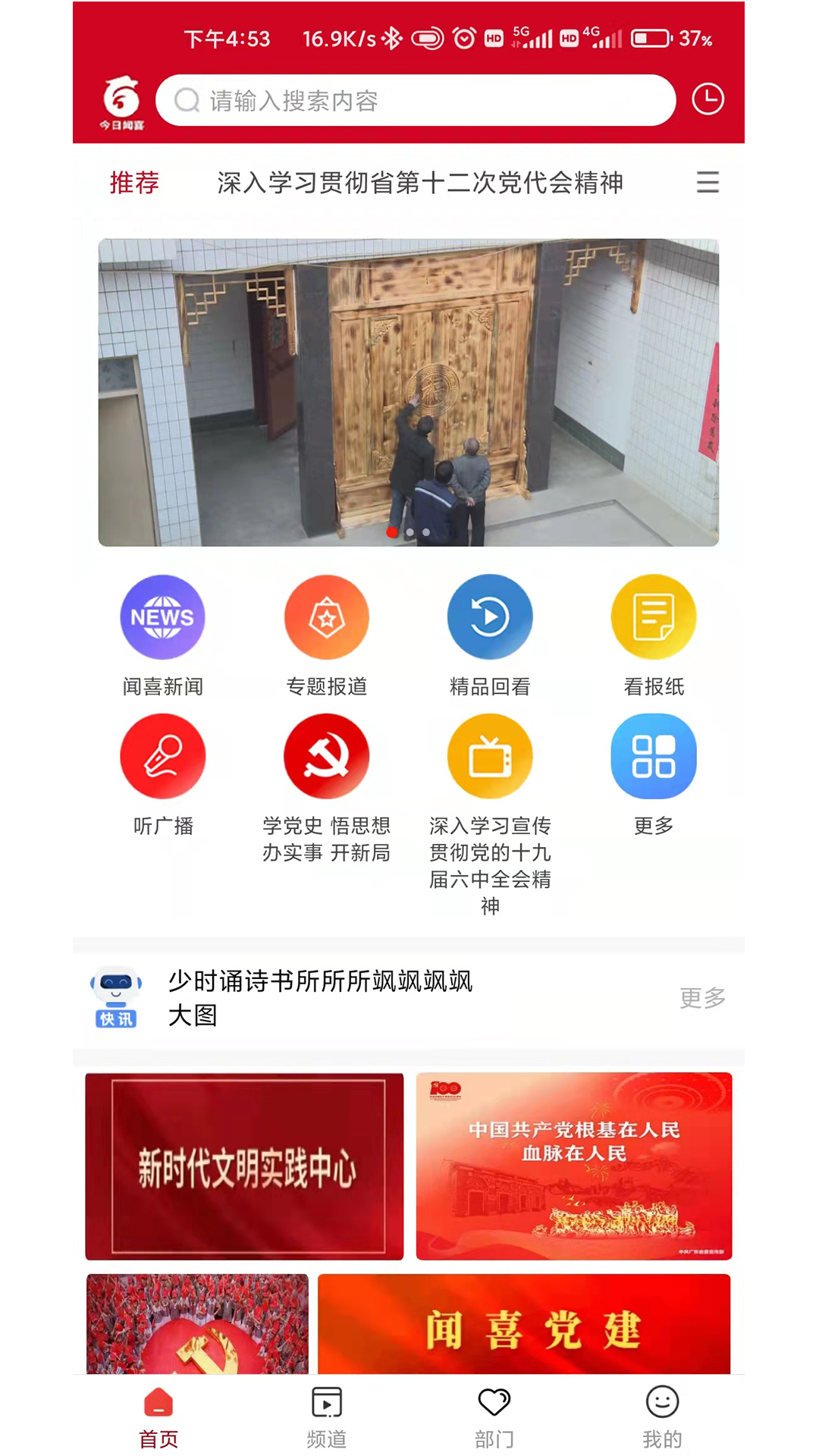Tap the blue 更多 grid icon
This screenshot has width=819, height=1456.
pos(653,756)
